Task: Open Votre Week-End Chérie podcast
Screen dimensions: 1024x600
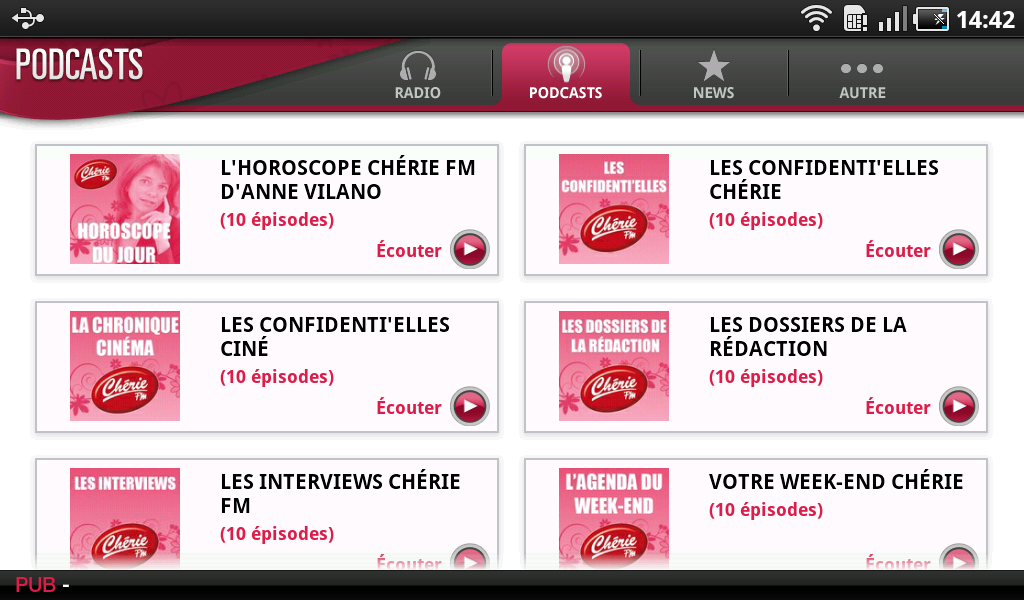Action: (x=836, y=483)
